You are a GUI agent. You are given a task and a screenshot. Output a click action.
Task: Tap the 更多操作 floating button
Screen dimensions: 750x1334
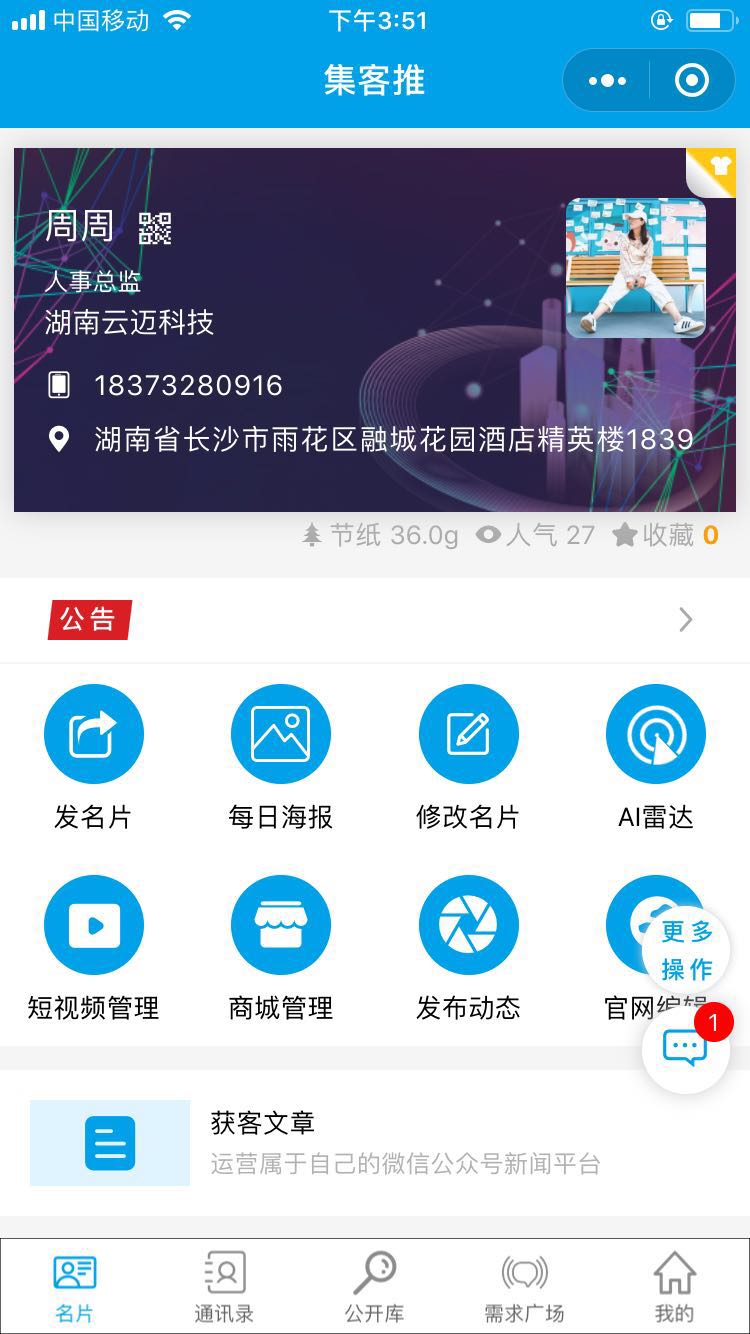coord(687,950)
